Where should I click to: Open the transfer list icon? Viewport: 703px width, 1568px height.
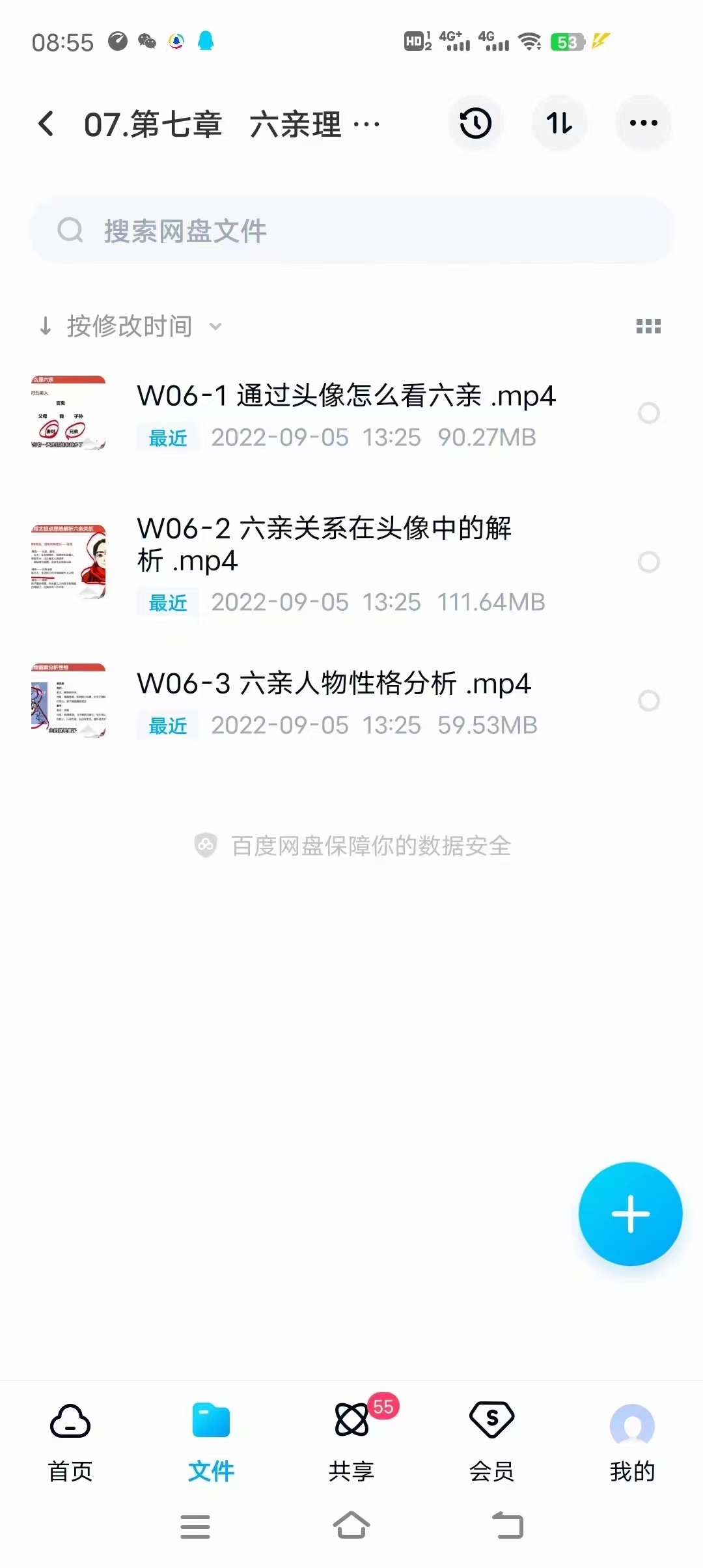point(559,123)
